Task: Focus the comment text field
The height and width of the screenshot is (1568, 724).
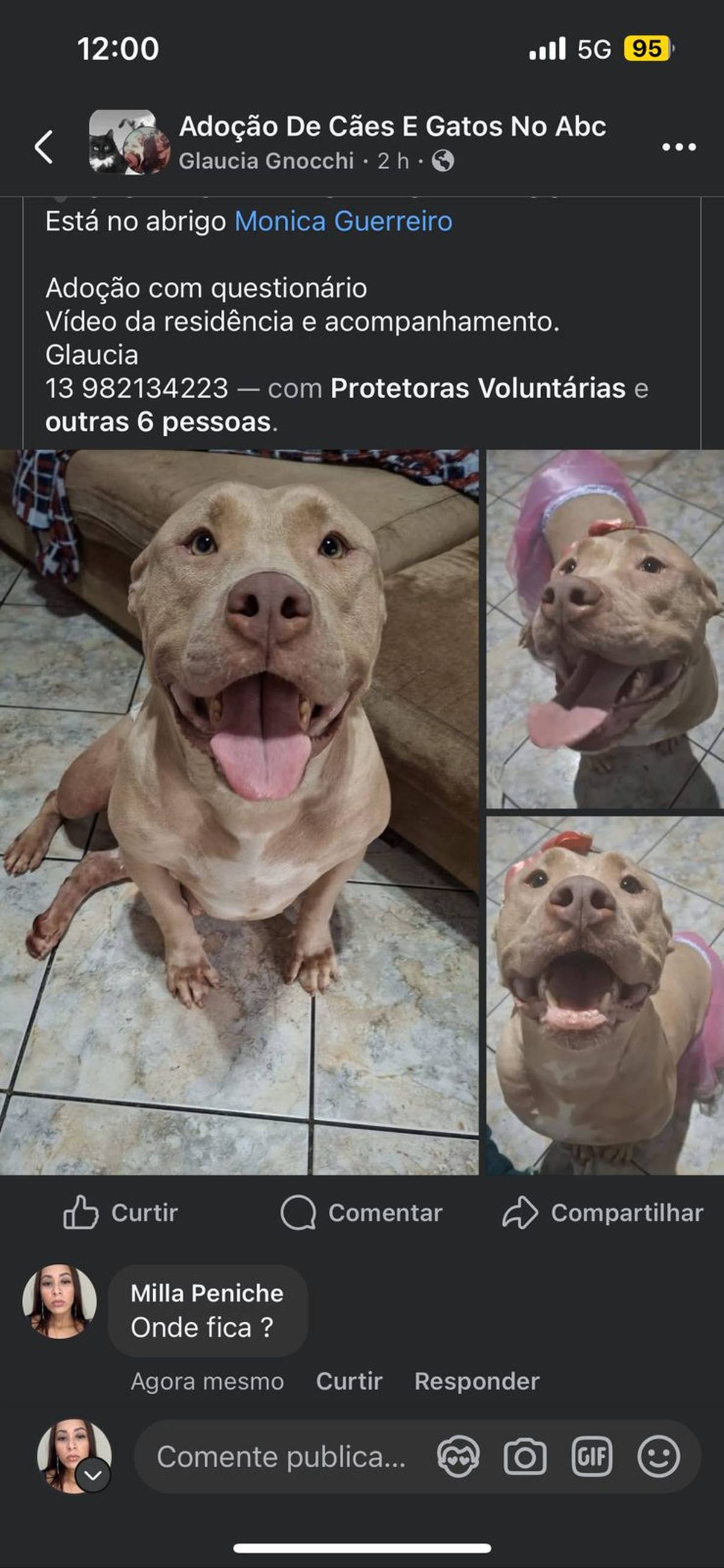Action: tap(280, 1457)
